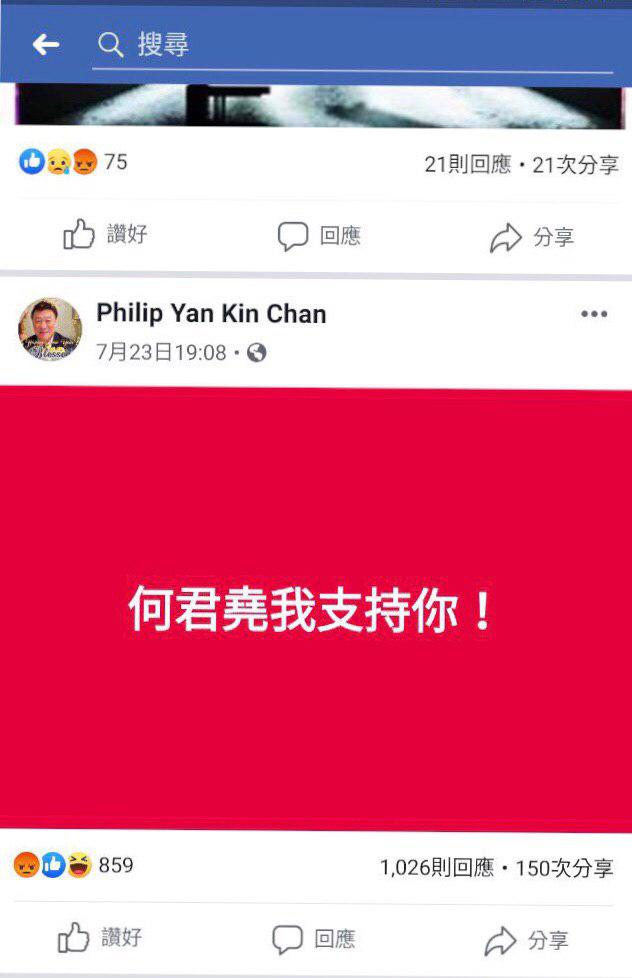The width and height of the screenshot is (632, 978).
Task: Comment on the post with 75 reactions
Action: 318,237
